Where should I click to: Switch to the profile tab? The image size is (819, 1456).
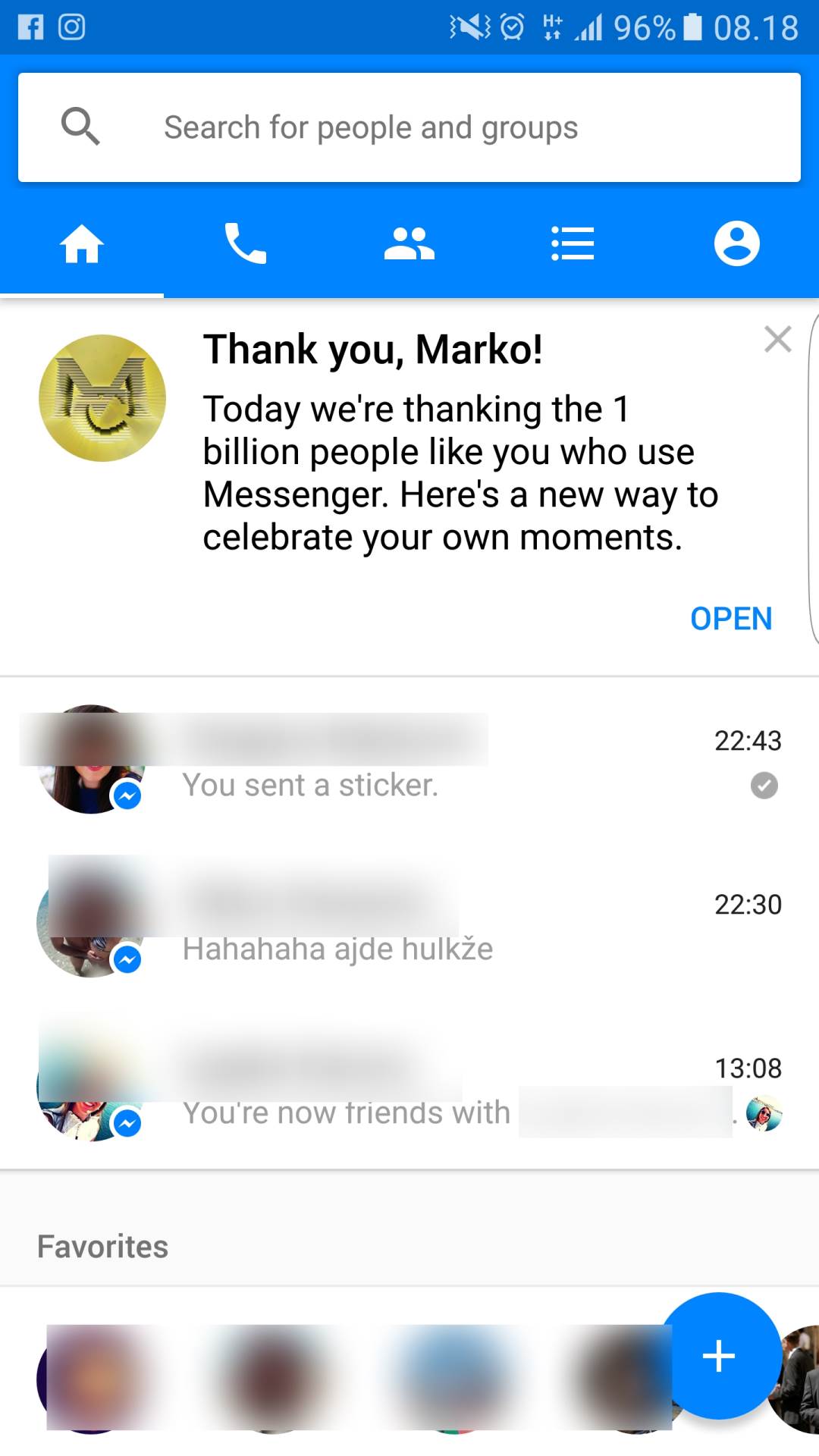(x=736, y=244)
